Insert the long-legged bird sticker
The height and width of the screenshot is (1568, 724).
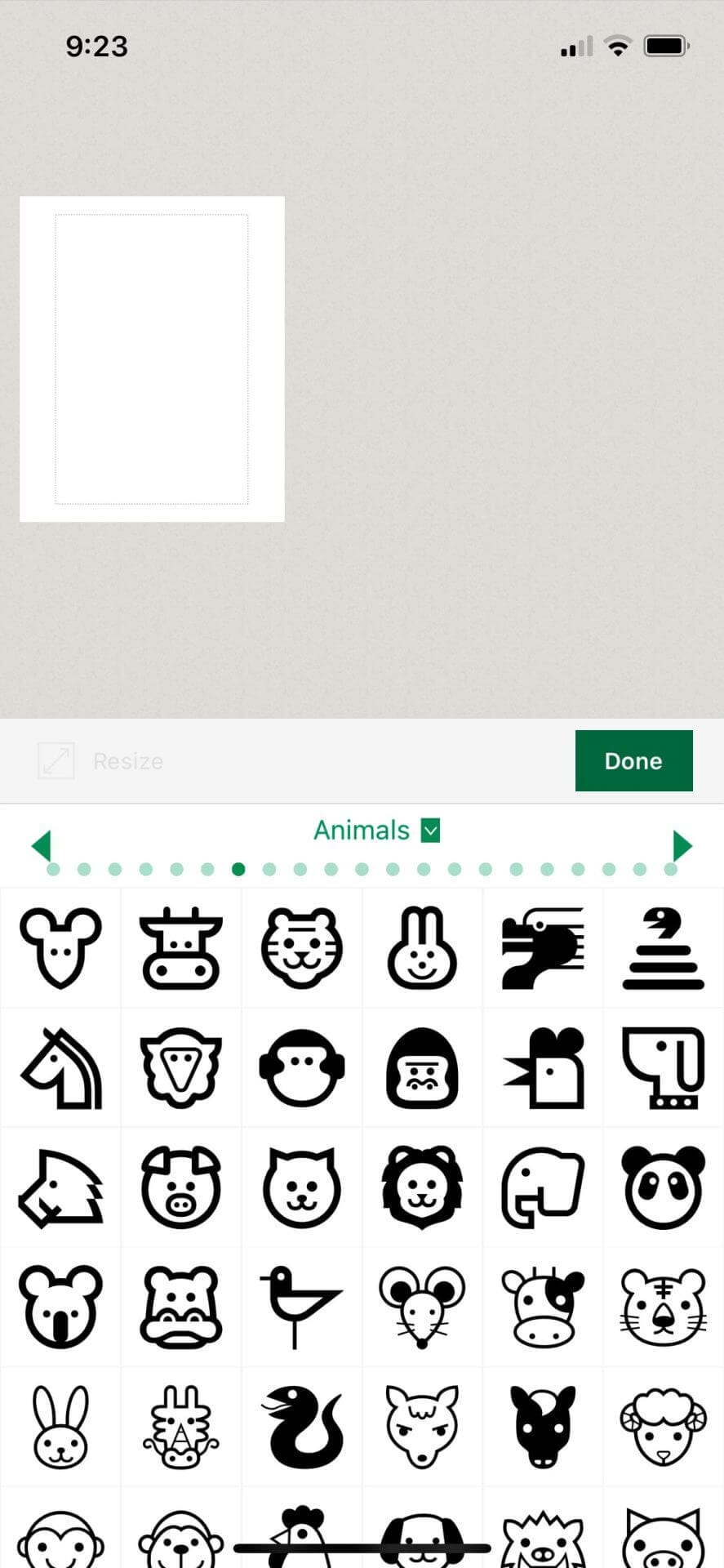(301, 1306)
